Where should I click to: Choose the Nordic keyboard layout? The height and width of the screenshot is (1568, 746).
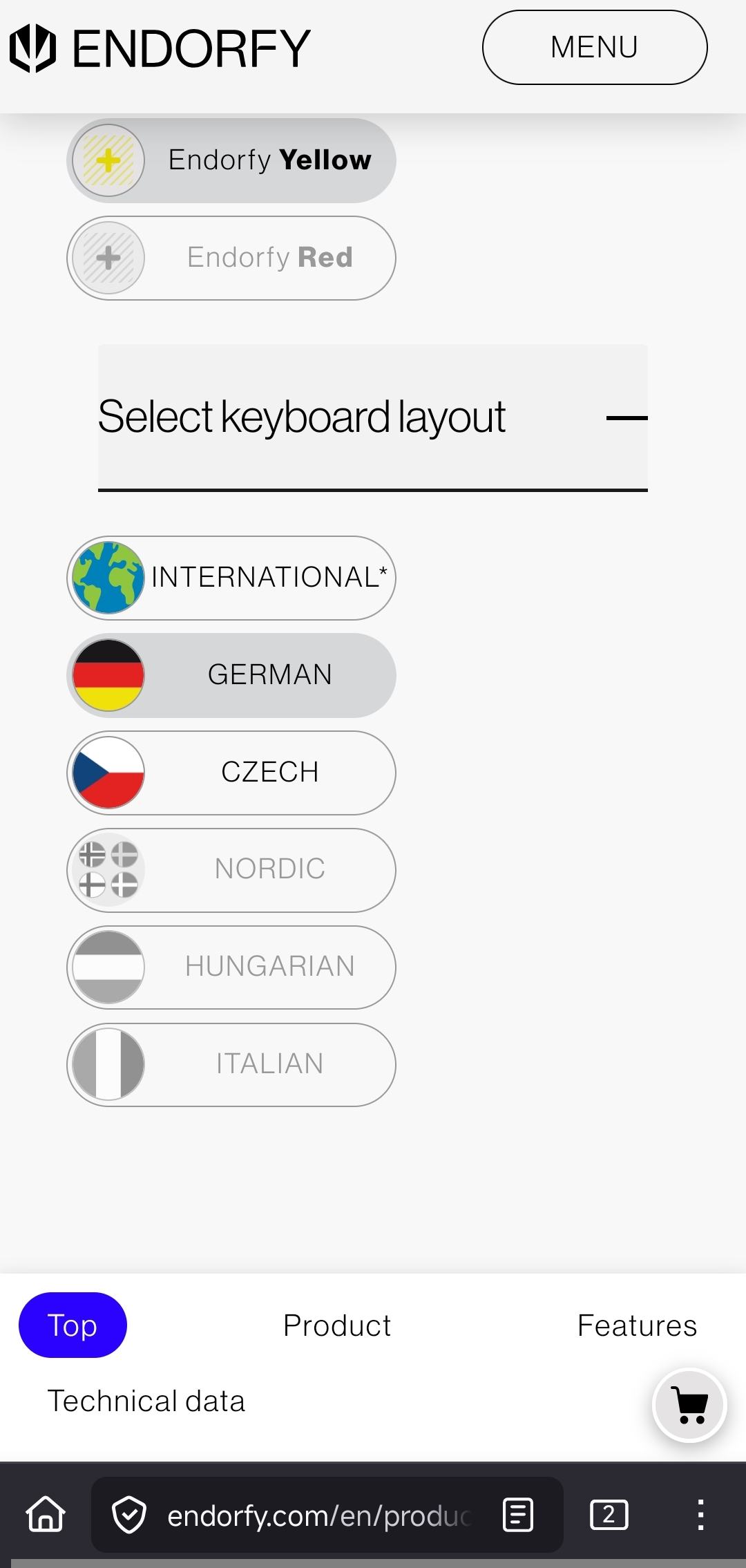[231, 869]
